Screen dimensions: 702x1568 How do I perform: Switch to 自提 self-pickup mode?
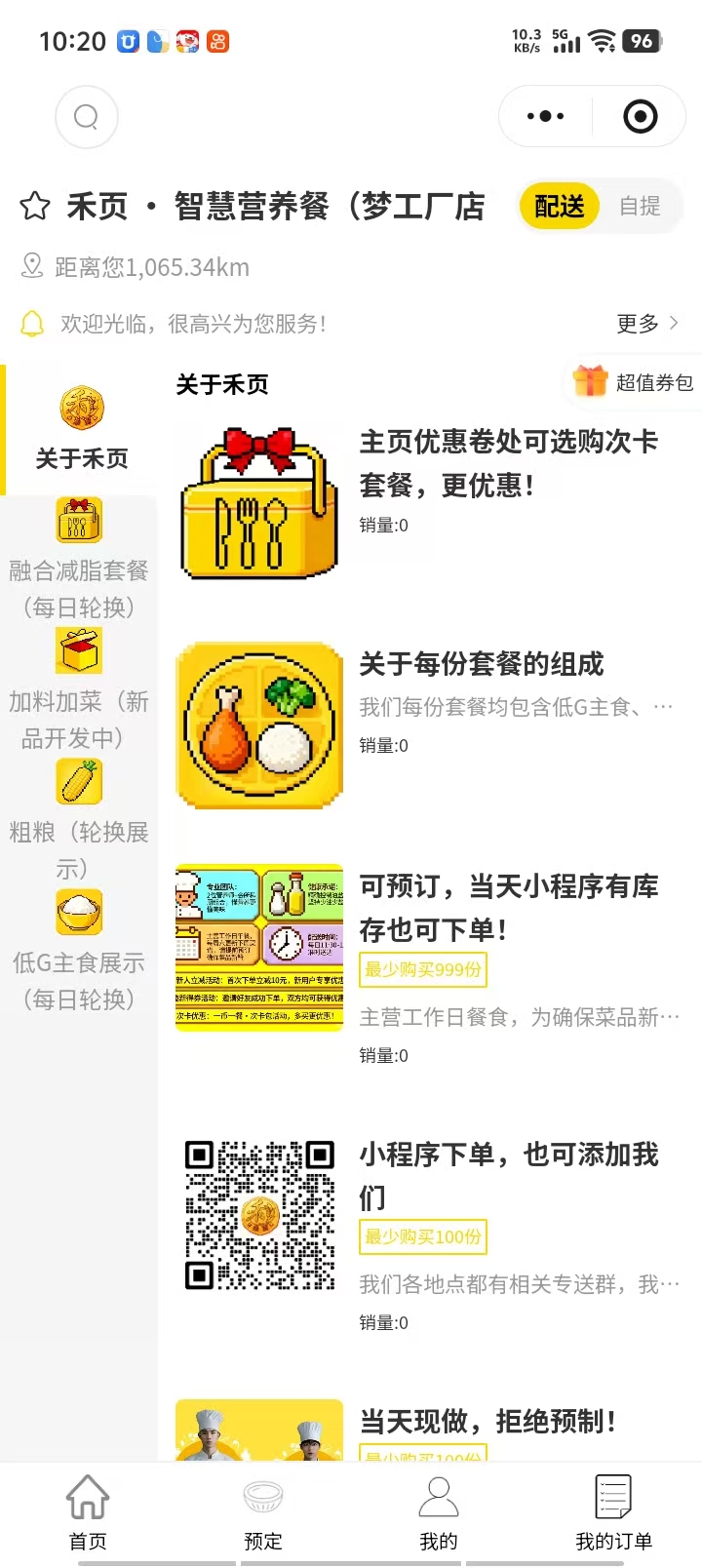(640, 206)
